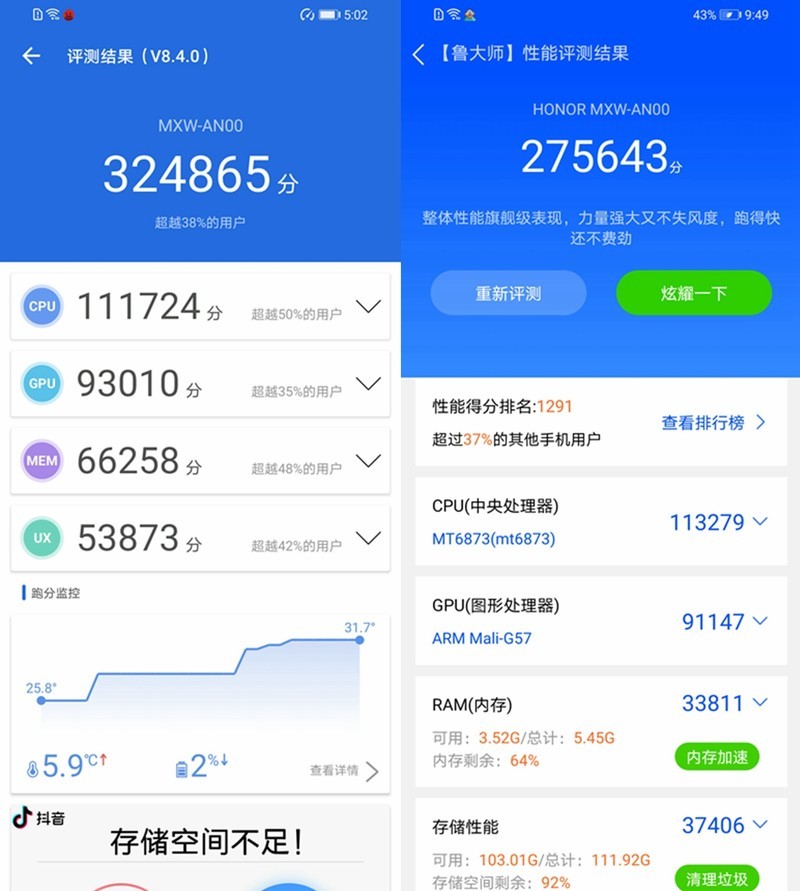Tap the circular CPU badge icon
Viewport: 800px width, 891px height.
pos(41,307)
